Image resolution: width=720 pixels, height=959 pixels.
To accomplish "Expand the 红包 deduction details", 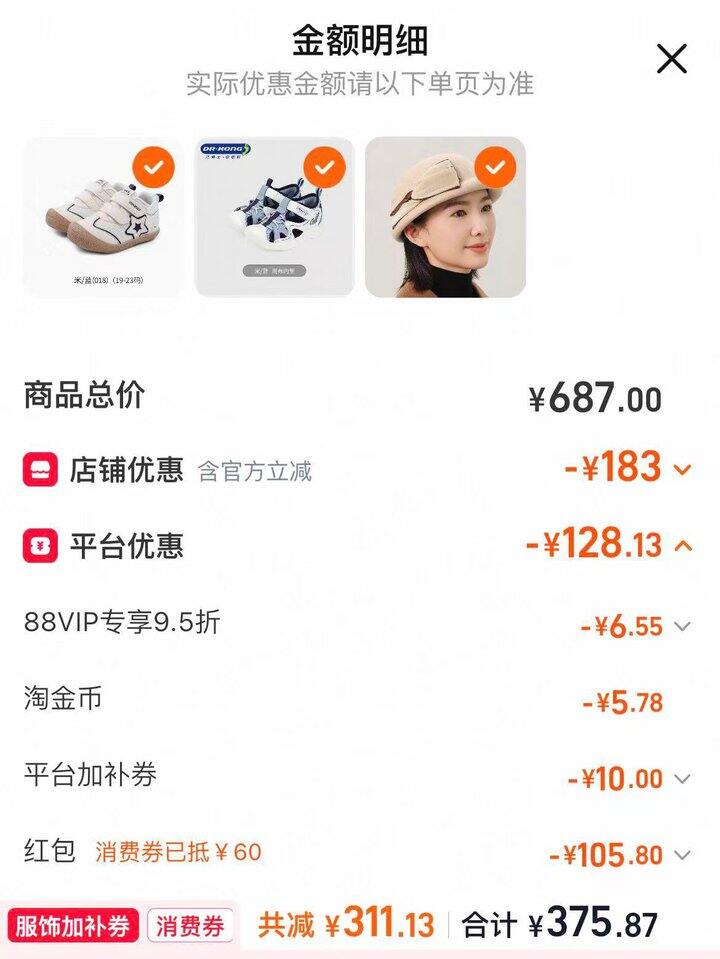I will pos(682,855).
